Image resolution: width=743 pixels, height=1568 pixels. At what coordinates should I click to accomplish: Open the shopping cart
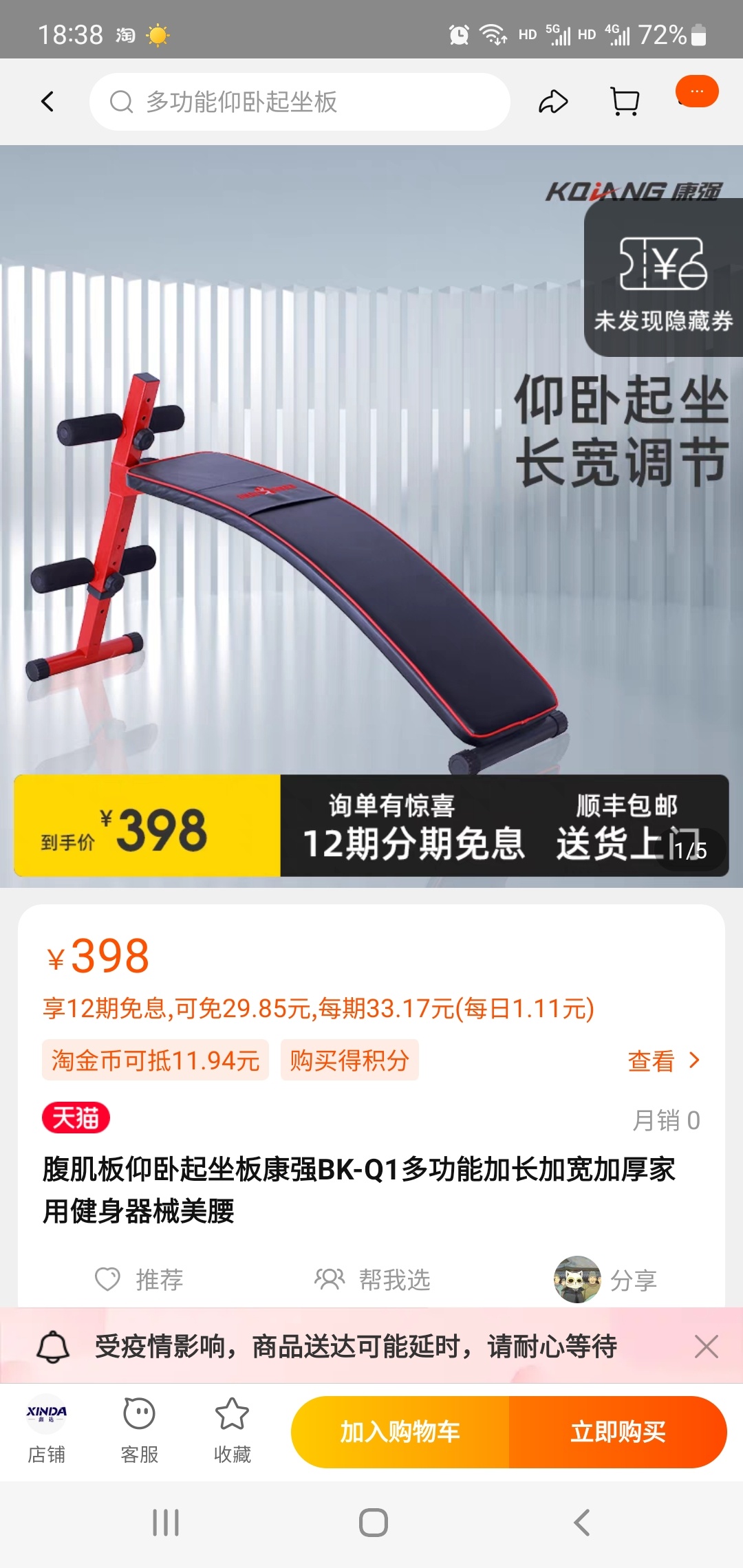coord(625,102)
